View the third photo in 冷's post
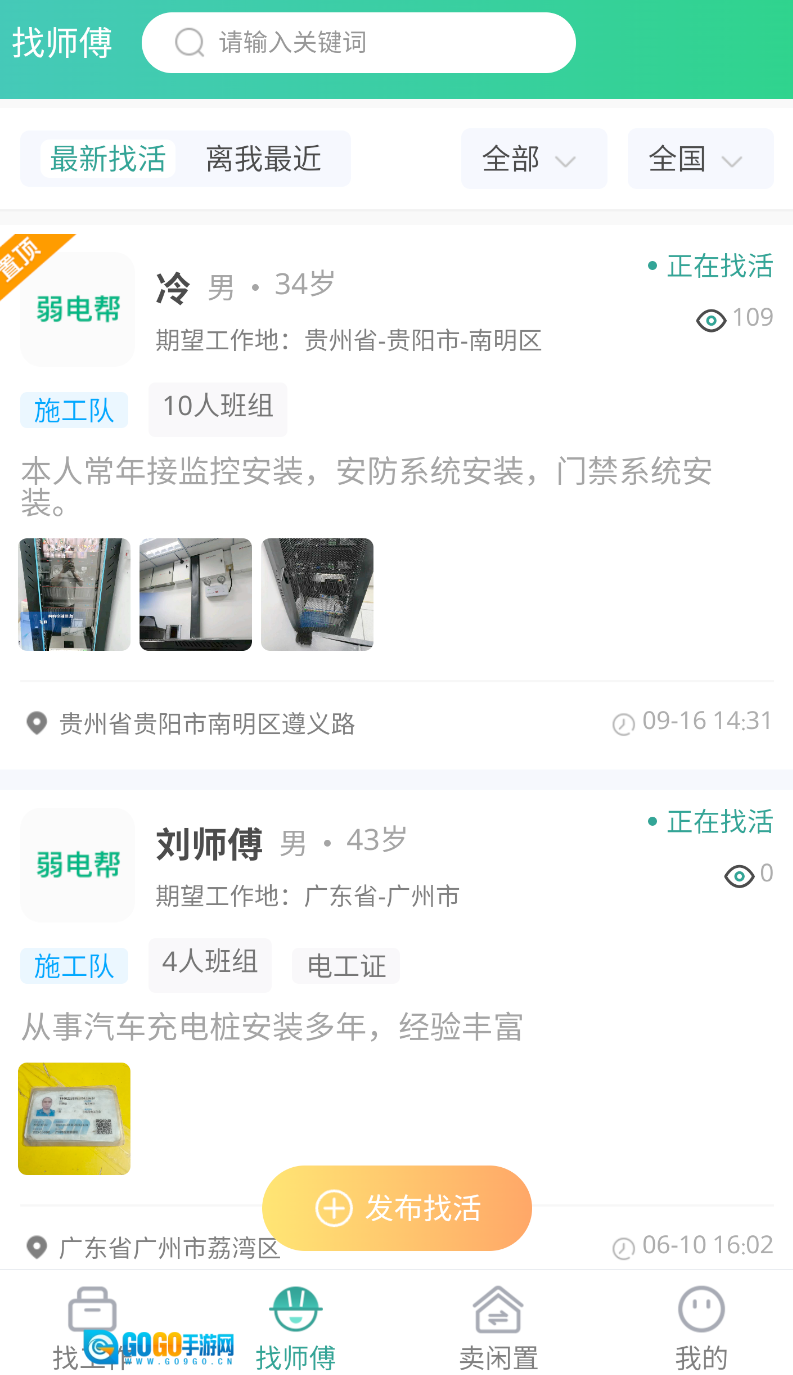The image size is (793, 1375). click(317, 595)
